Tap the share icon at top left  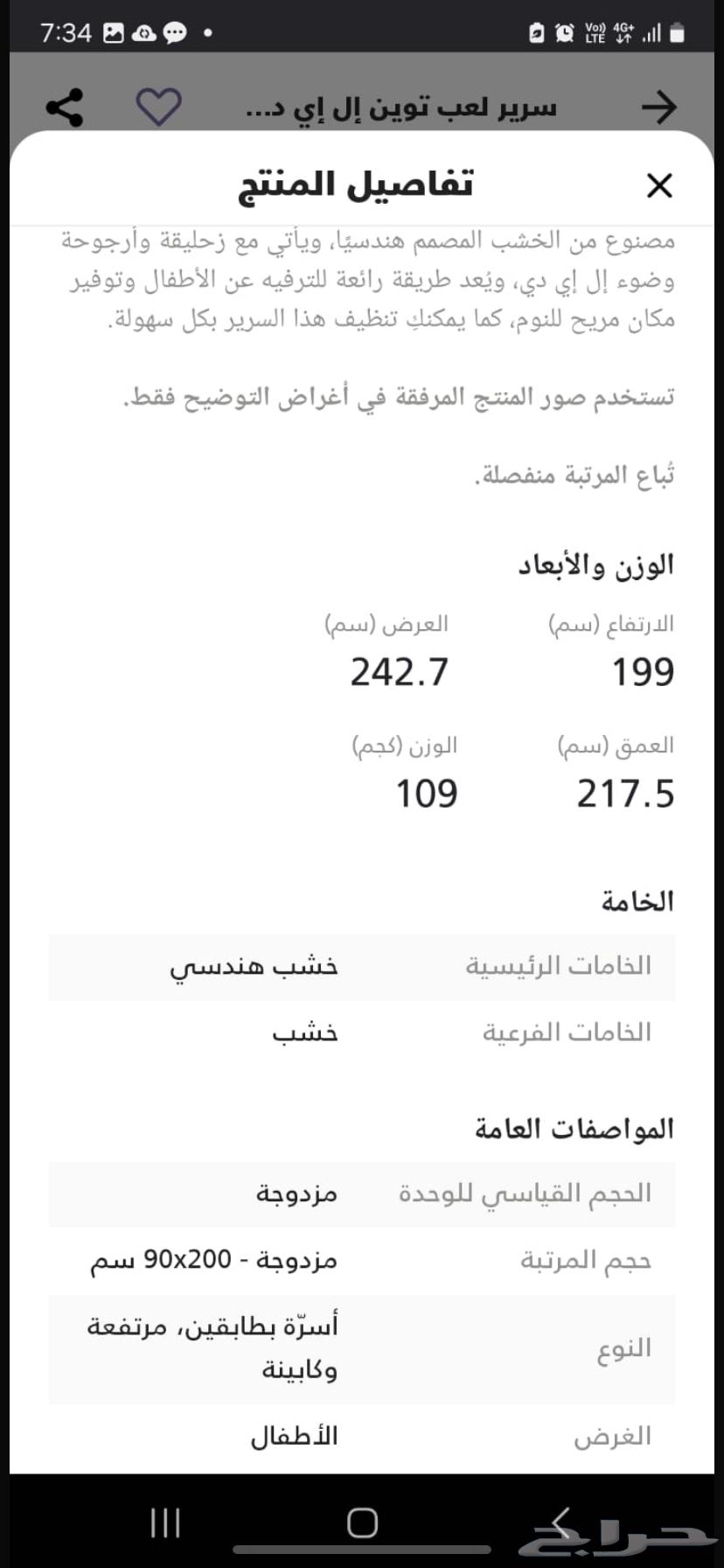(65, 107)
